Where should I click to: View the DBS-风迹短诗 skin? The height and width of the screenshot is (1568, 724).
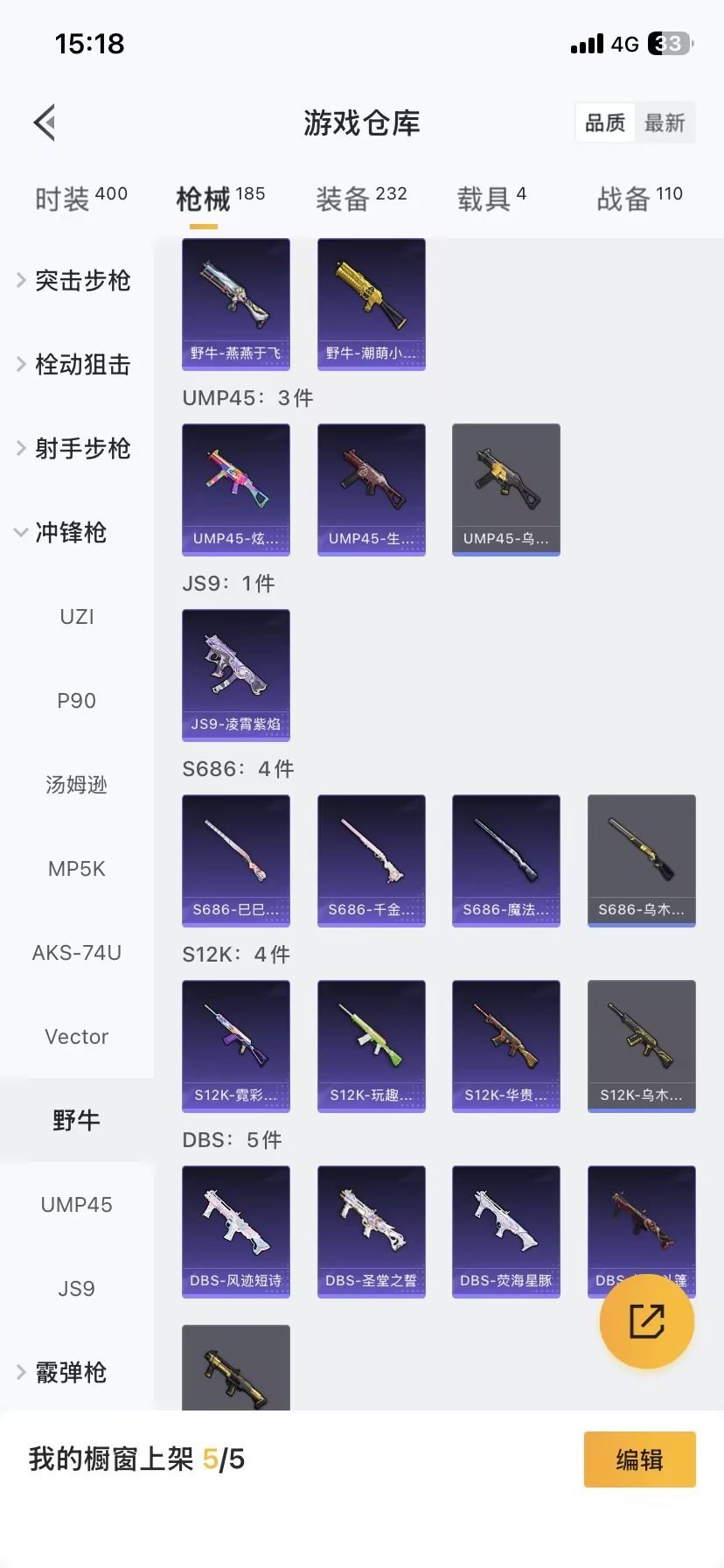[x=235, y=1231]
